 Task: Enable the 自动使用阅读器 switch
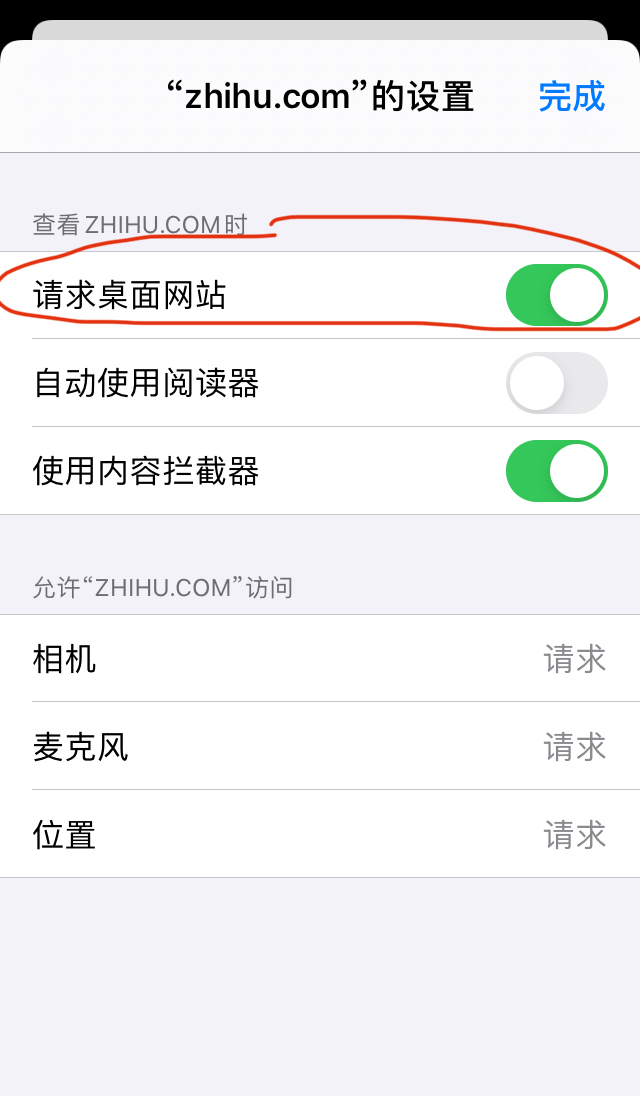point(556,383)
